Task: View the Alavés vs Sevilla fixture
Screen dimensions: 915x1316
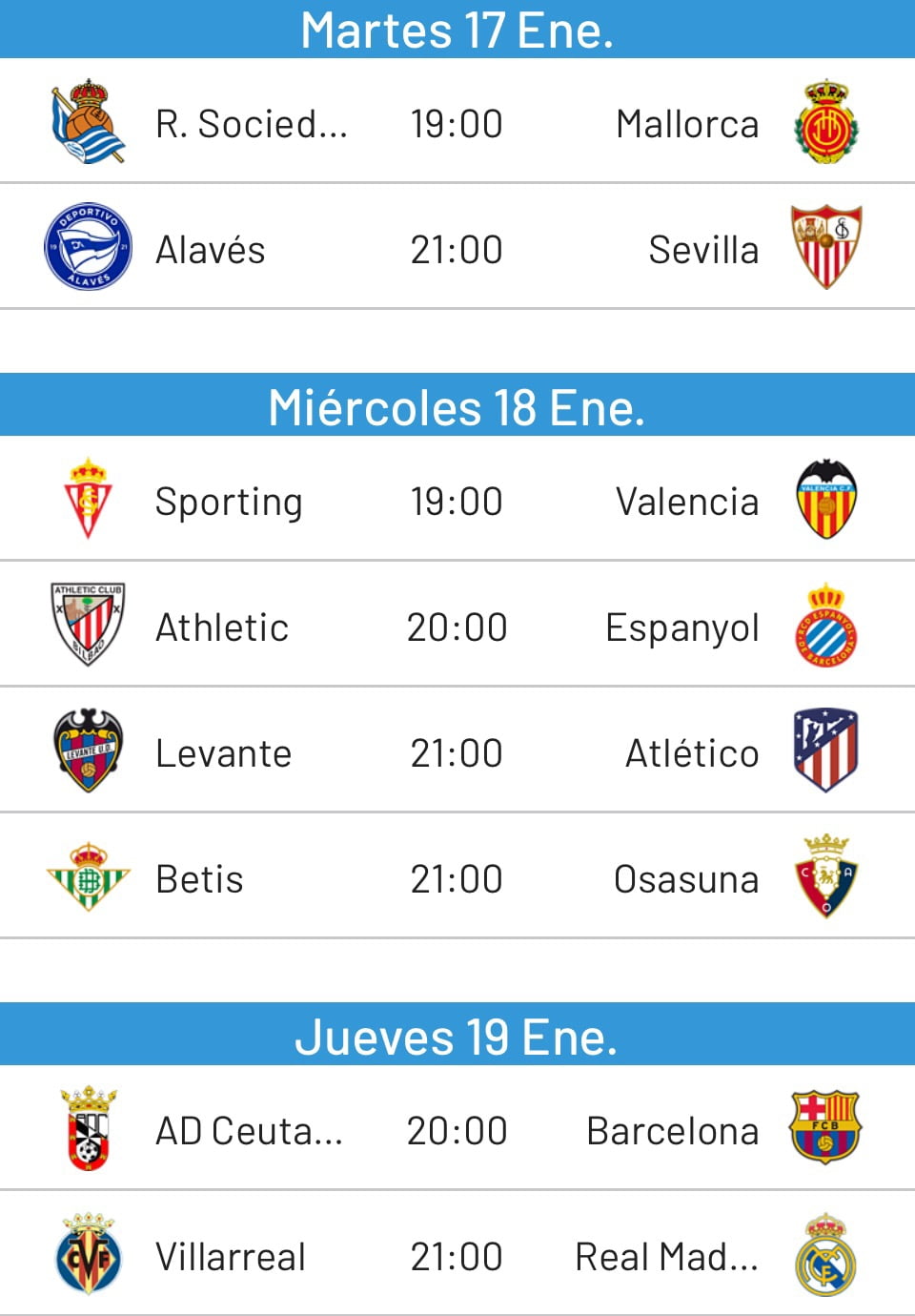Action: [x=457, y=249]
